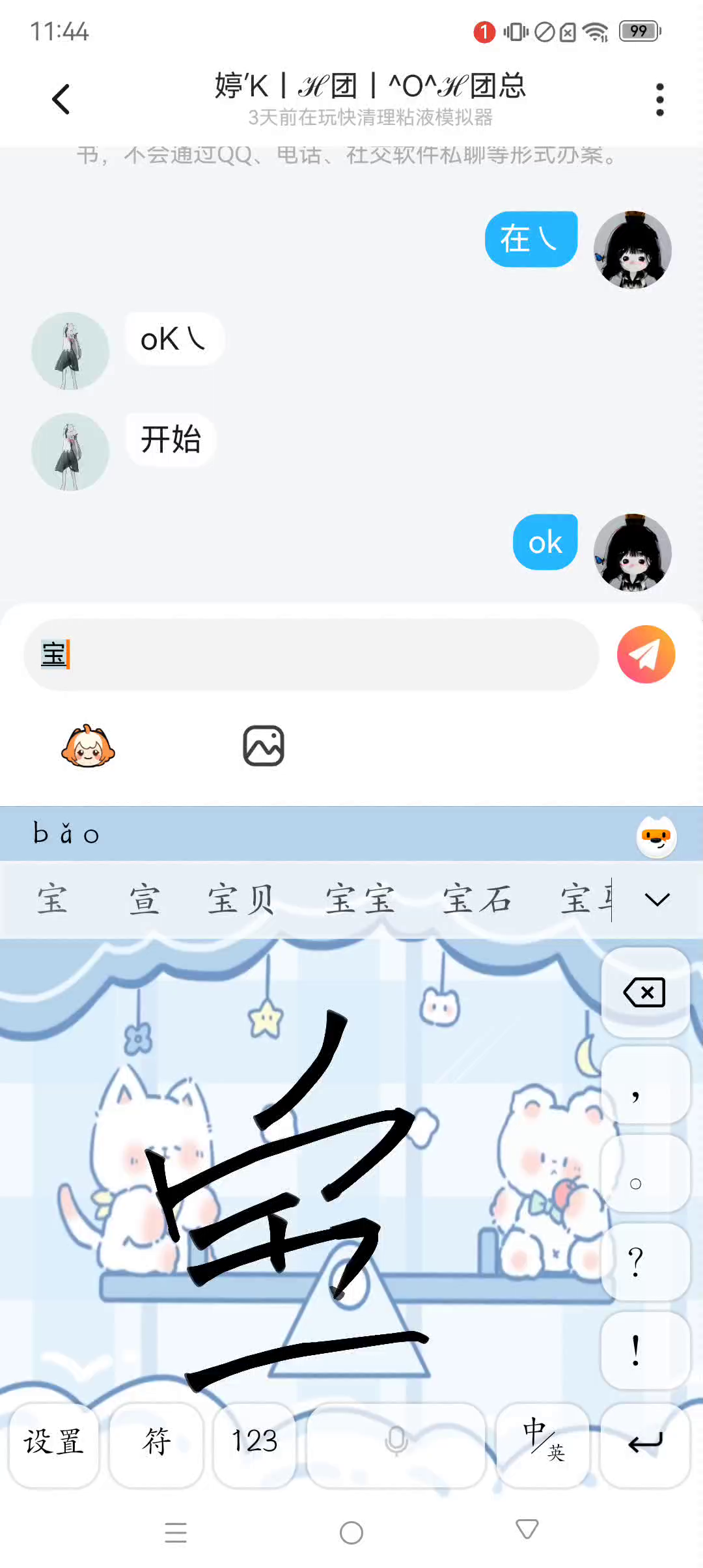This screenshot has width=703, height=1568.
Task: Switch to the 123 number keyboard
Action: tap(255, 1442)
